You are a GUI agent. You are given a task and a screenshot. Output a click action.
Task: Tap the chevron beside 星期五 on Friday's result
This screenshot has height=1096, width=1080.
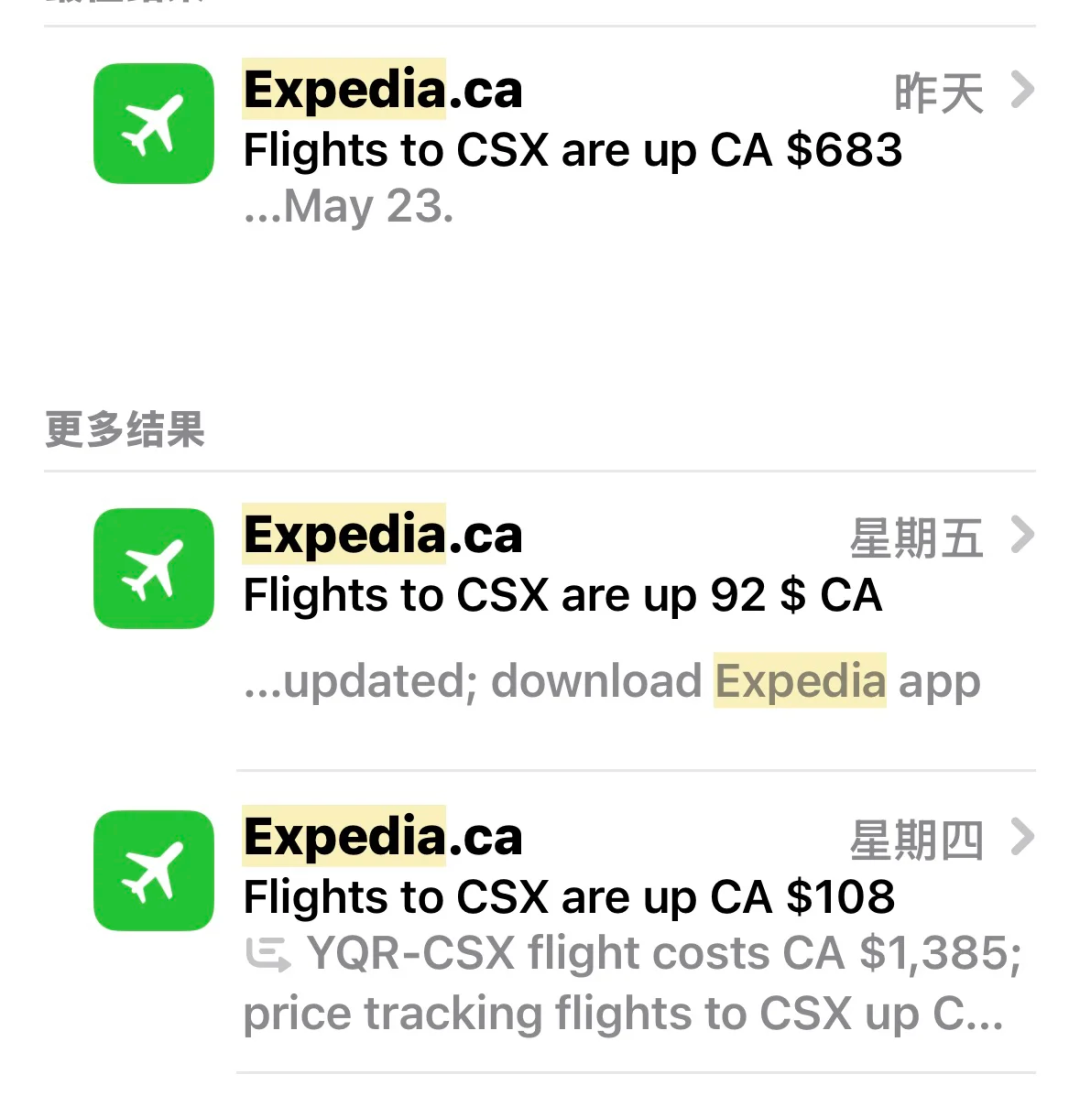(1023, 536)
